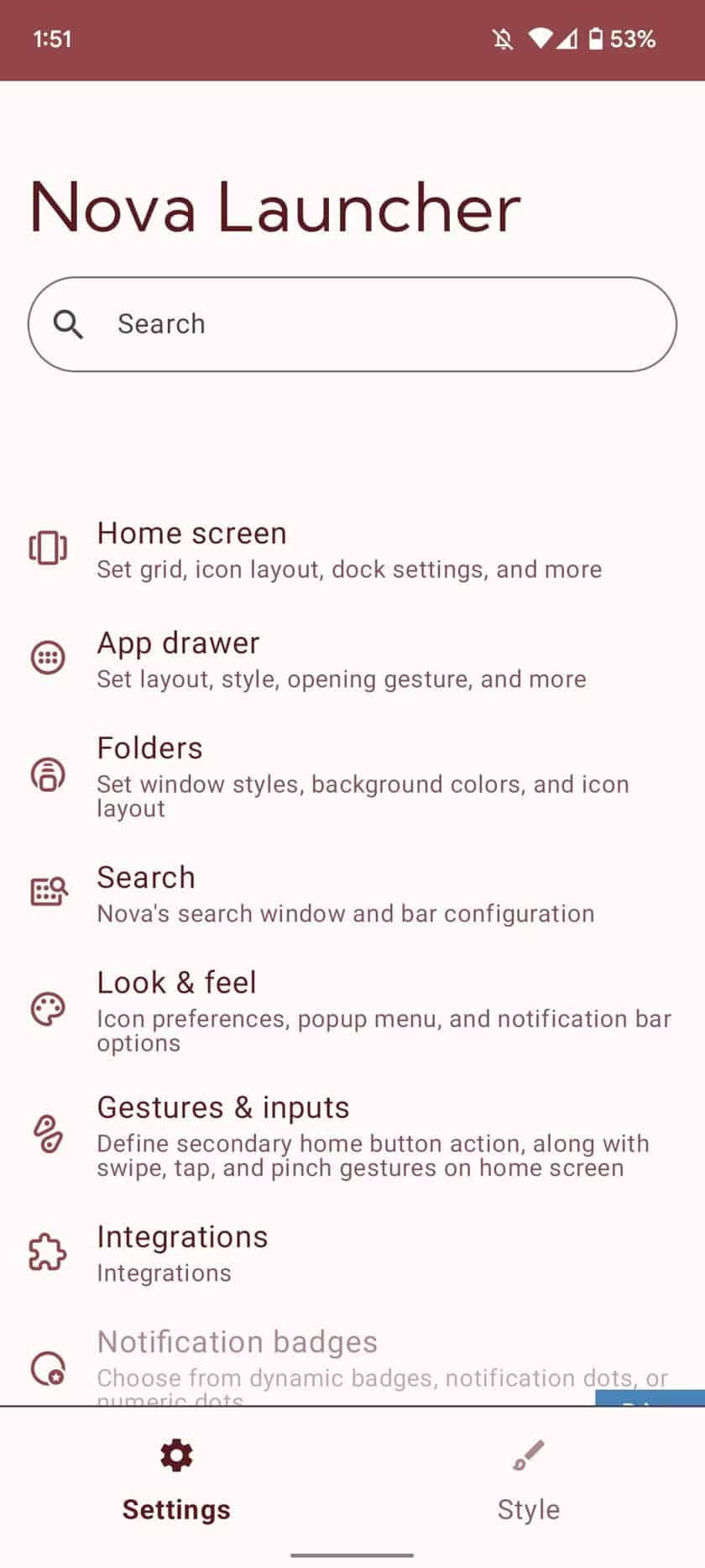705x1568 pixels.
Task: Open Notification badges settings
Action: [x=352, y=1365]
